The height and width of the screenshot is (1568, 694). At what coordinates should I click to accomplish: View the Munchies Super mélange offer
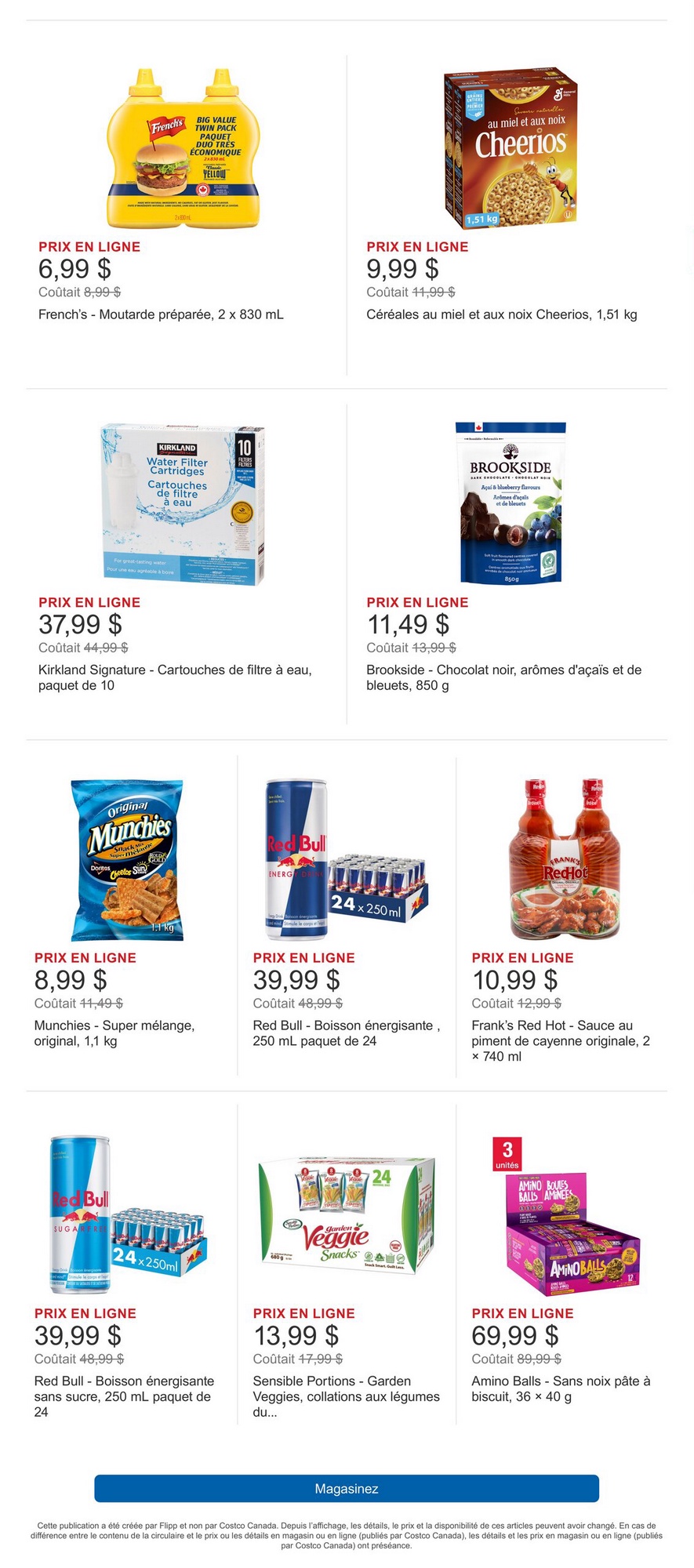(x=128, y=860)
